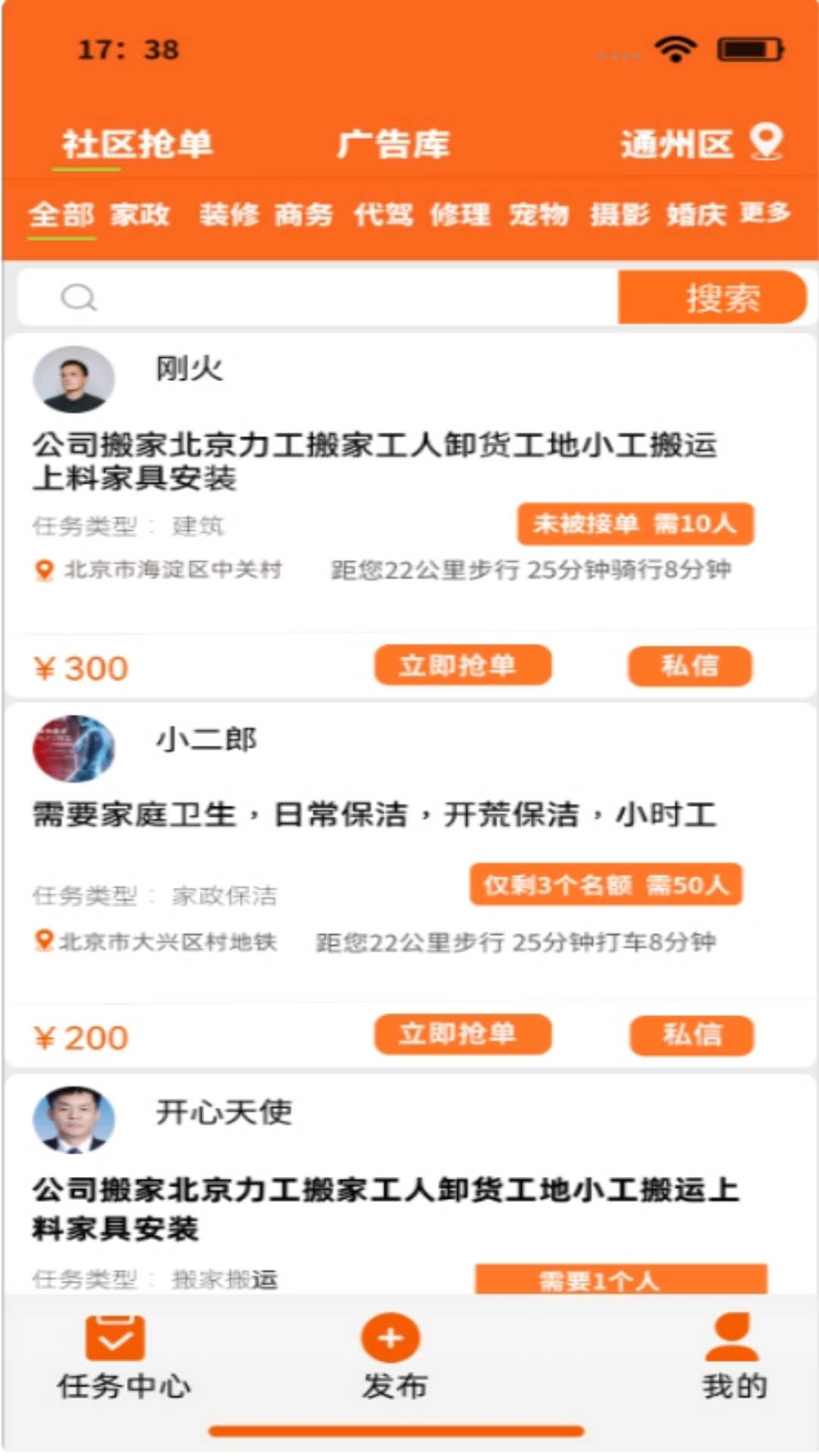Send 私信 to 刚火
819x1456 pixels.
coord(689,666)
